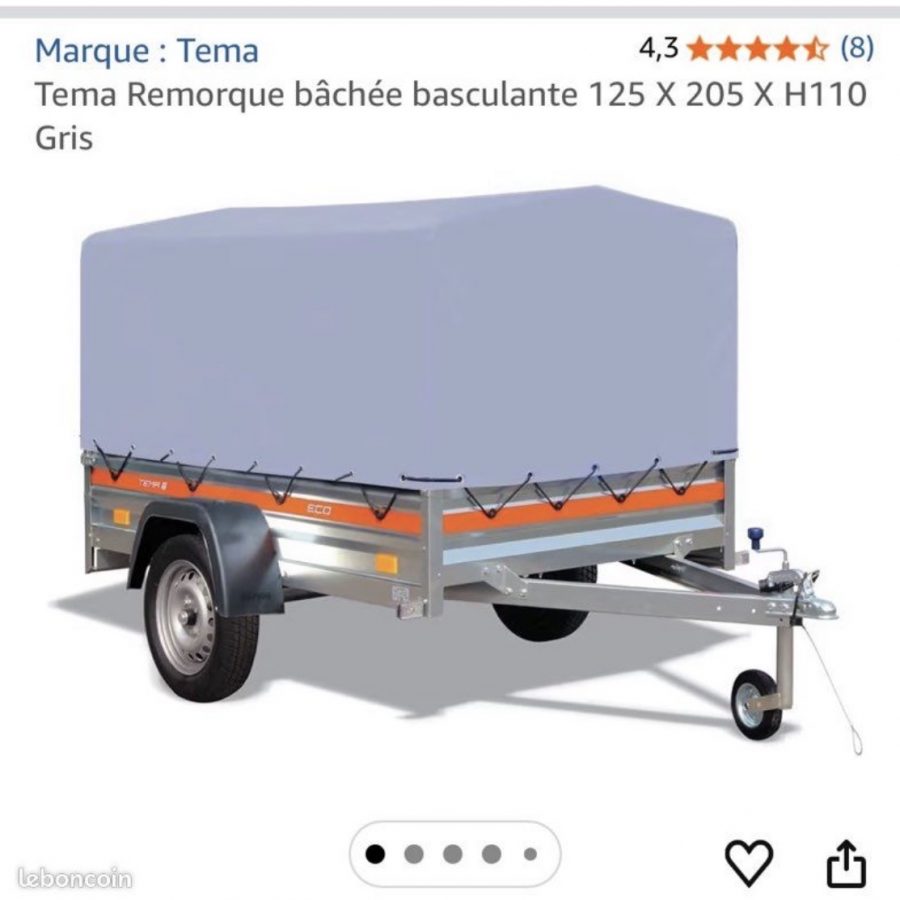Share this product listing
The image size is (900, 900).
(x=845, y=864)
